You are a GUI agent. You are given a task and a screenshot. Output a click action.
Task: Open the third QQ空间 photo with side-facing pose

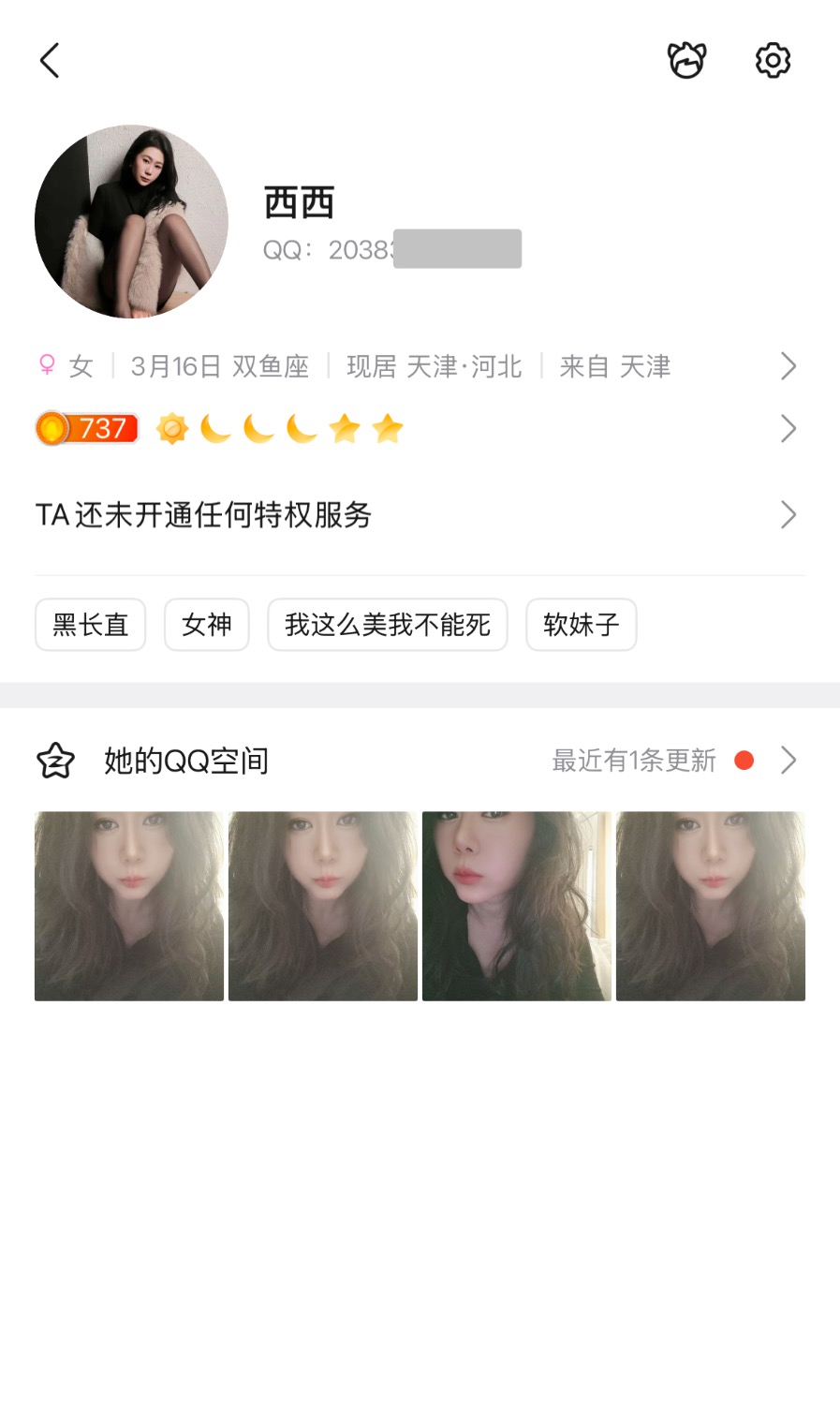516,906
